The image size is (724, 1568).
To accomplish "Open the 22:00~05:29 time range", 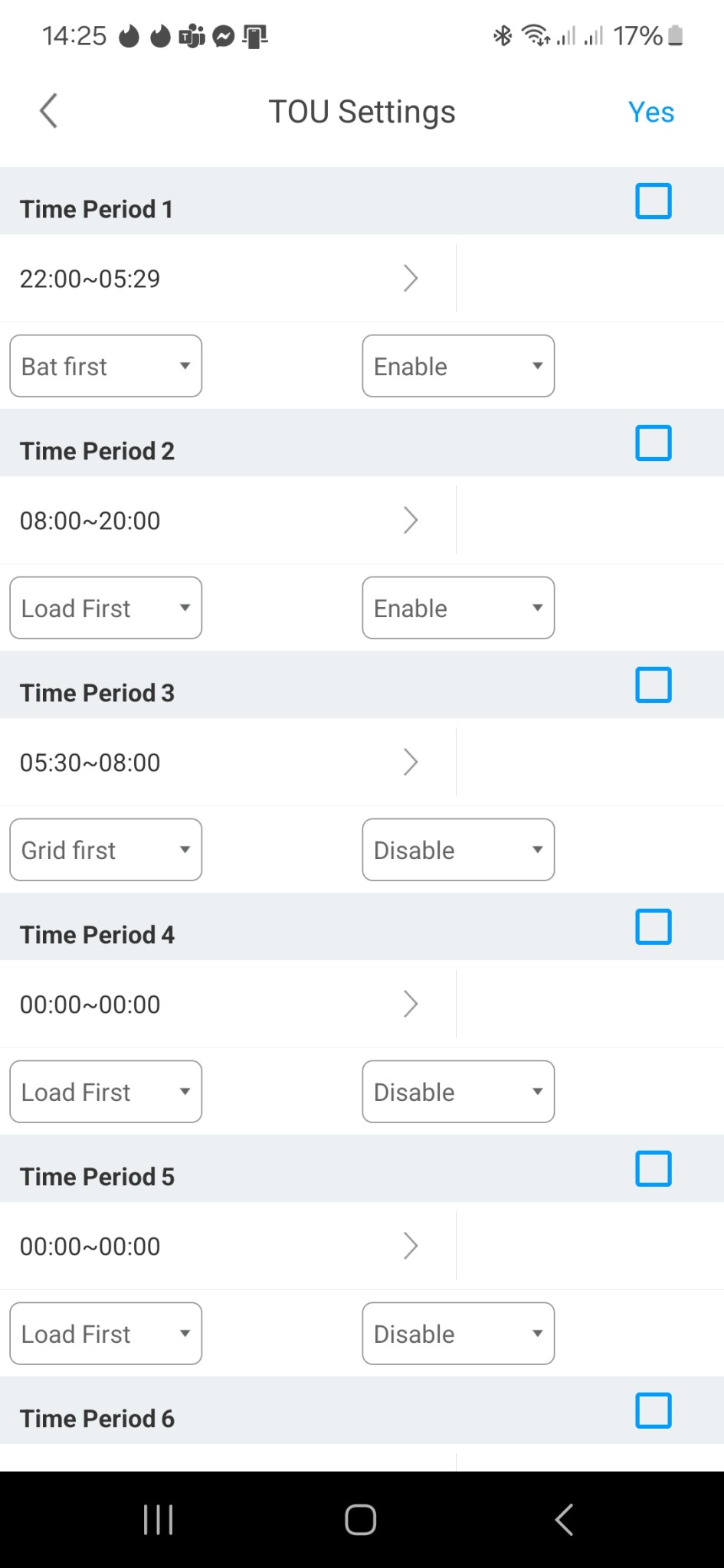I will pos(228,279).
